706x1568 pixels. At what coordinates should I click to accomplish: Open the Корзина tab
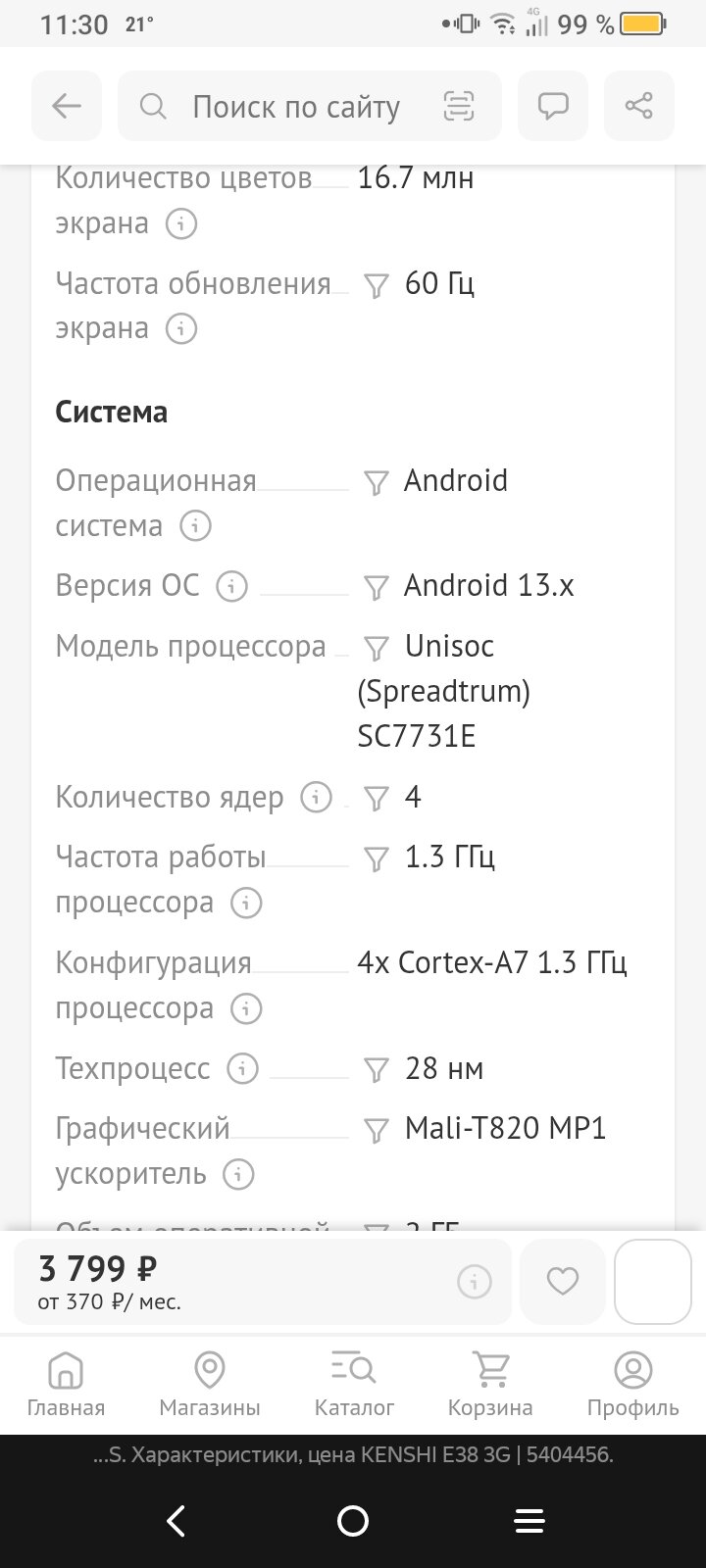pos(490,1384)
